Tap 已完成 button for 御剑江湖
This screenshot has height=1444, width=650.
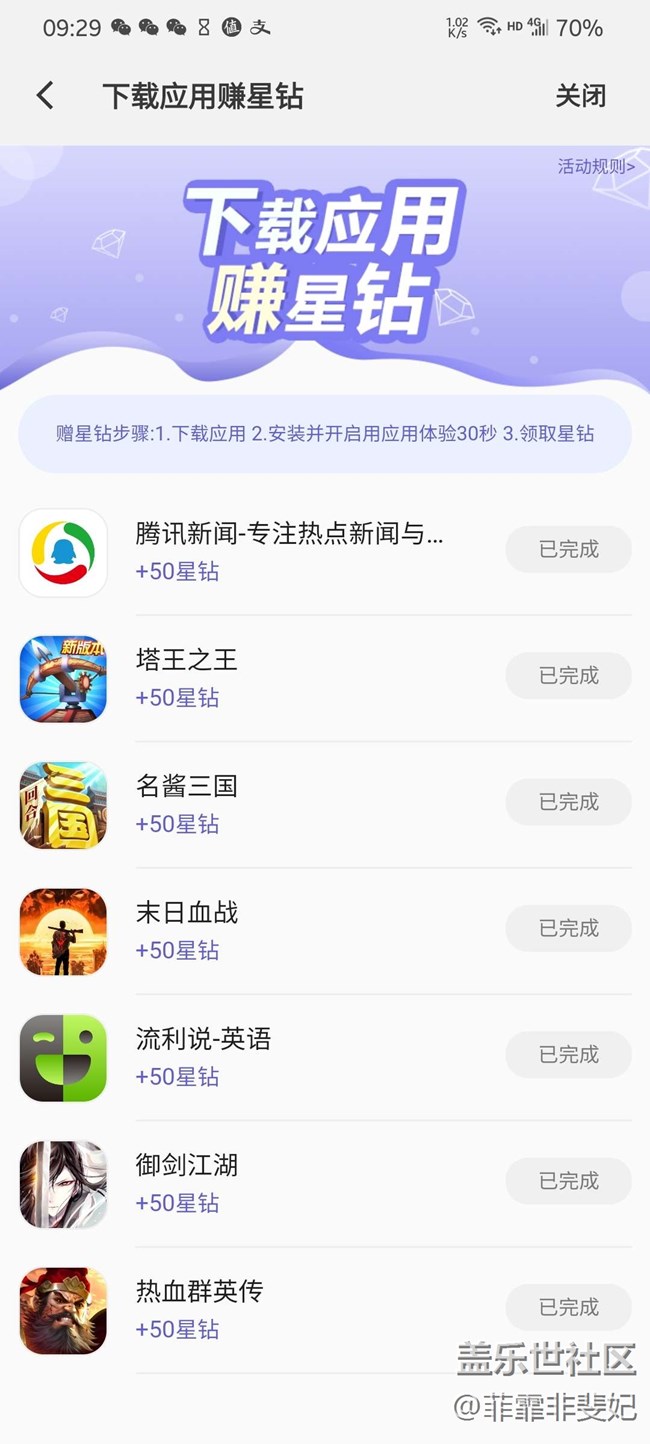(x=568, y=1181)
